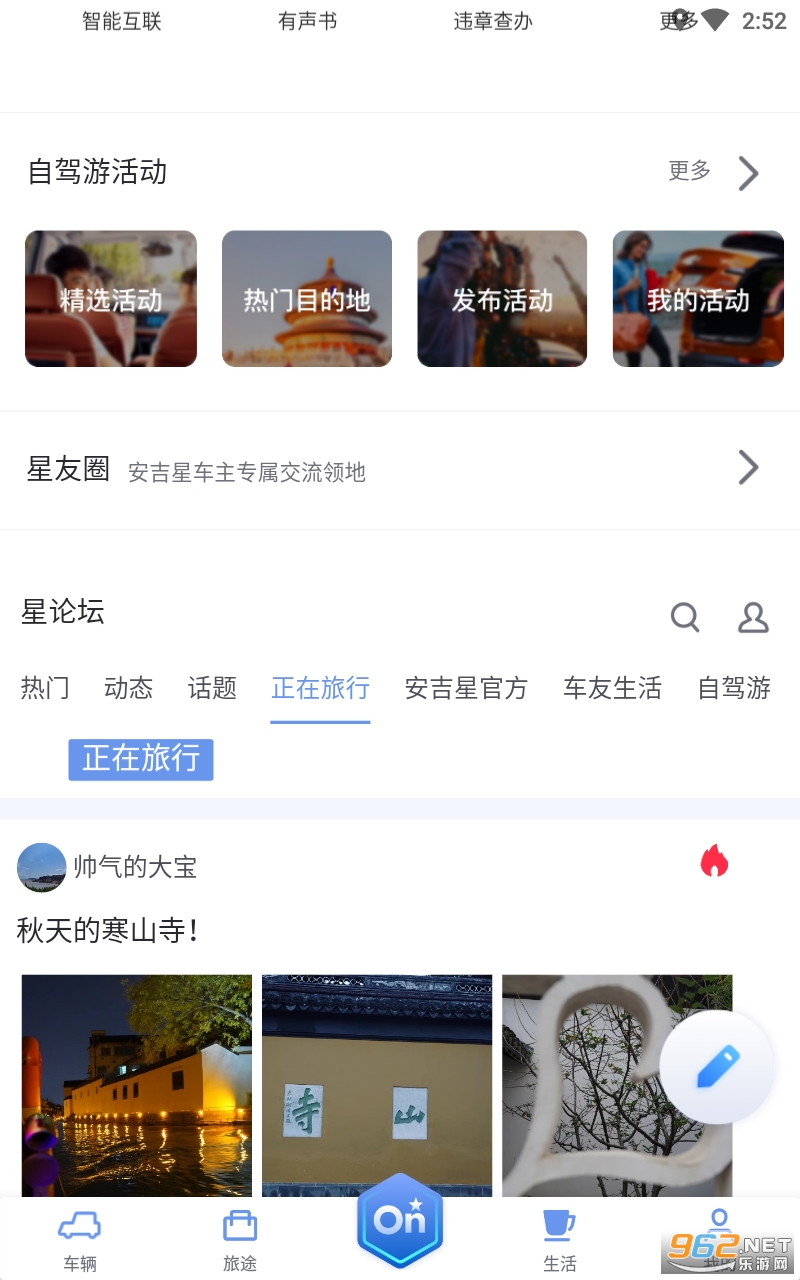
Task: Tap the center On button
Action: coord(400,1221)
